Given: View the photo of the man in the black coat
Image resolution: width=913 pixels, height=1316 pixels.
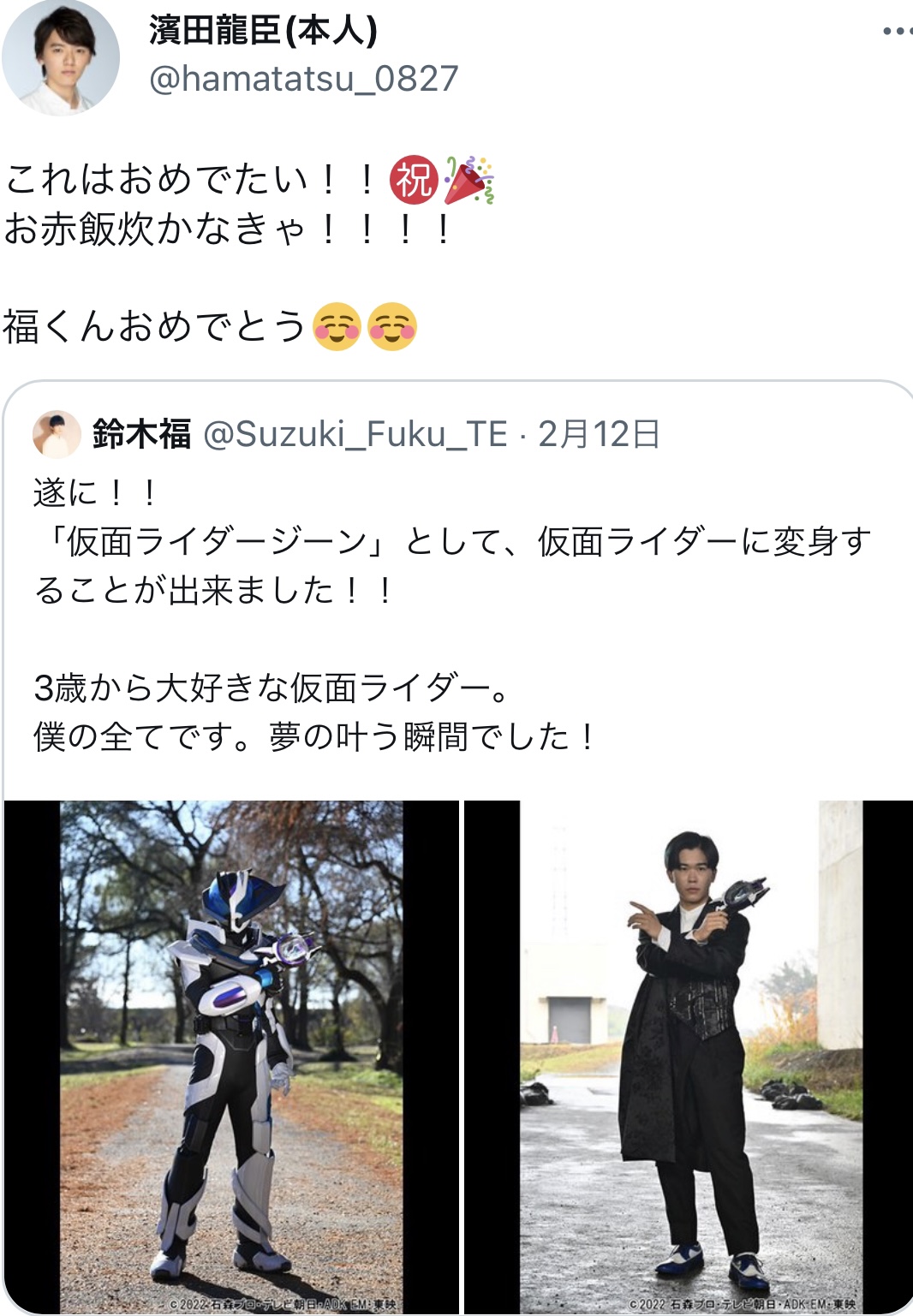Looking at the screenshot, I should click(689, 1057).
